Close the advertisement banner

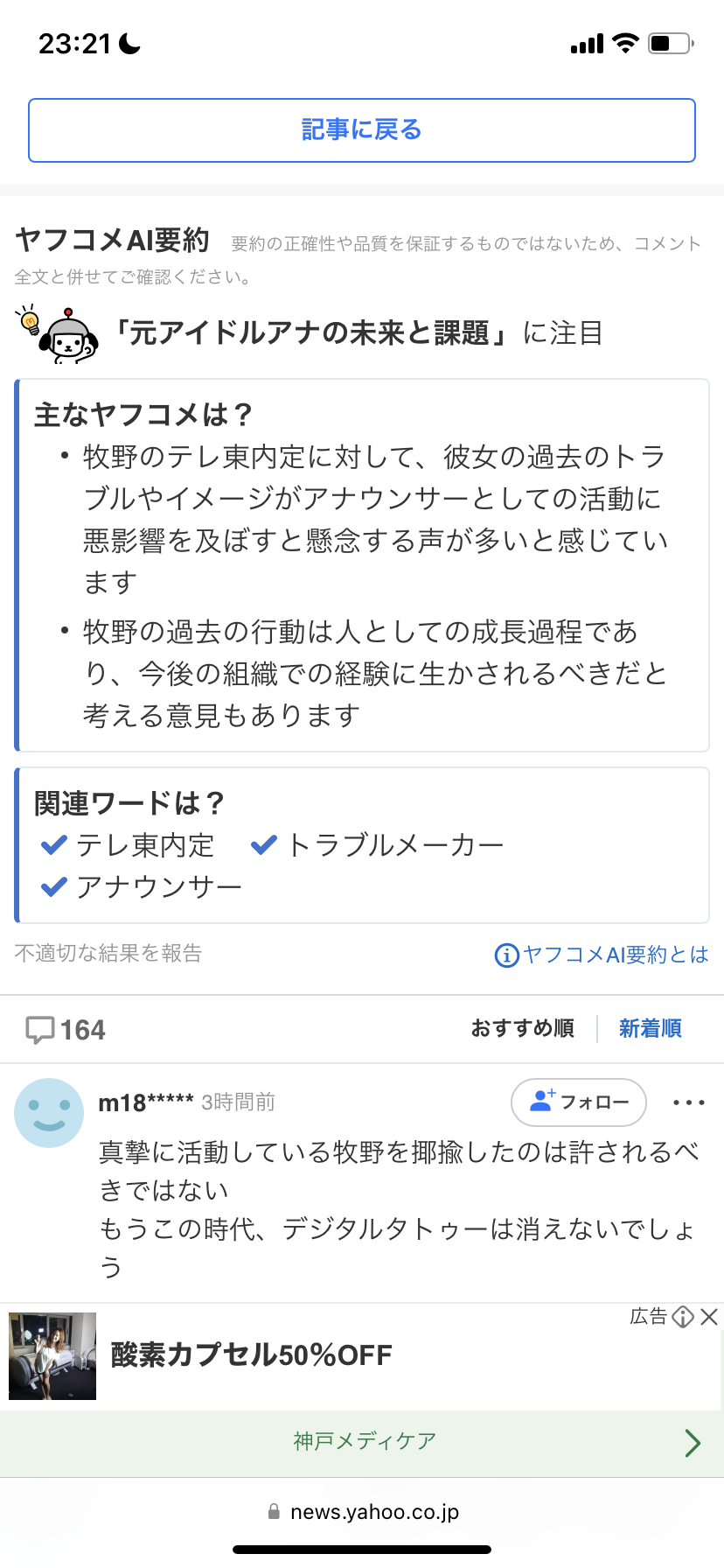pyautogui.click(x=709, y=1317)
